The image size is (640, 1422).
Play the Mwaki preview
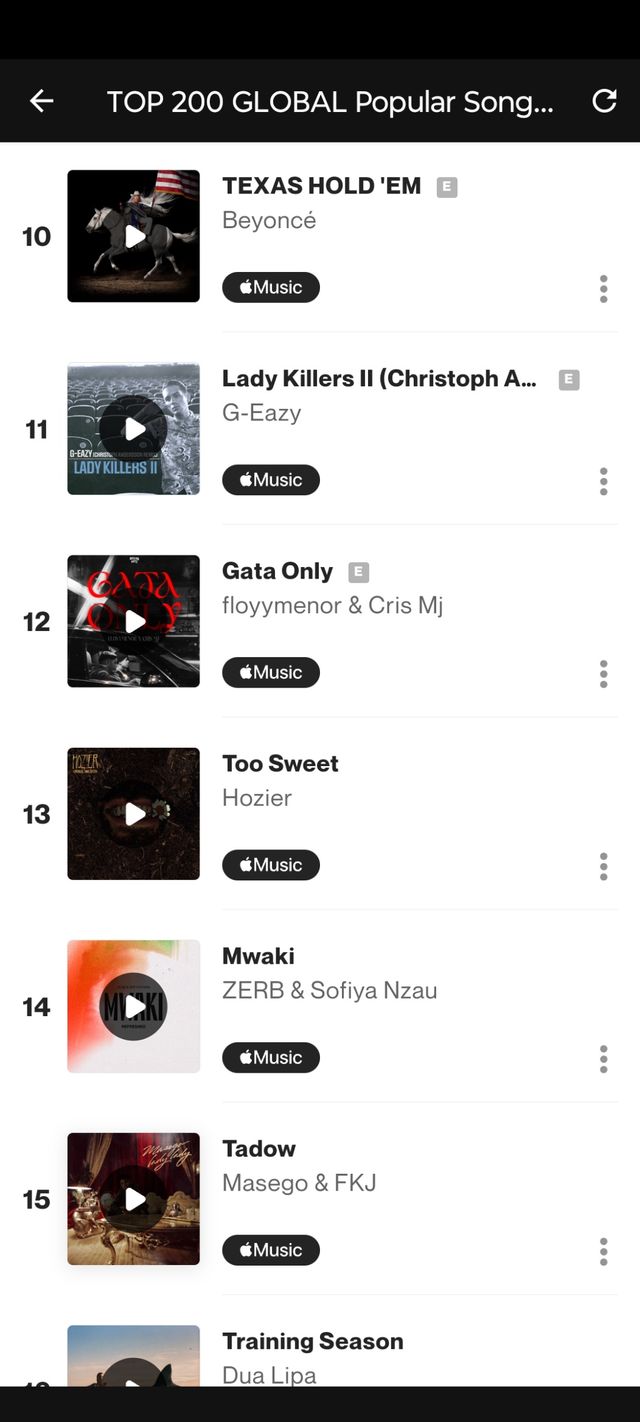click(x=134, y=1006)
